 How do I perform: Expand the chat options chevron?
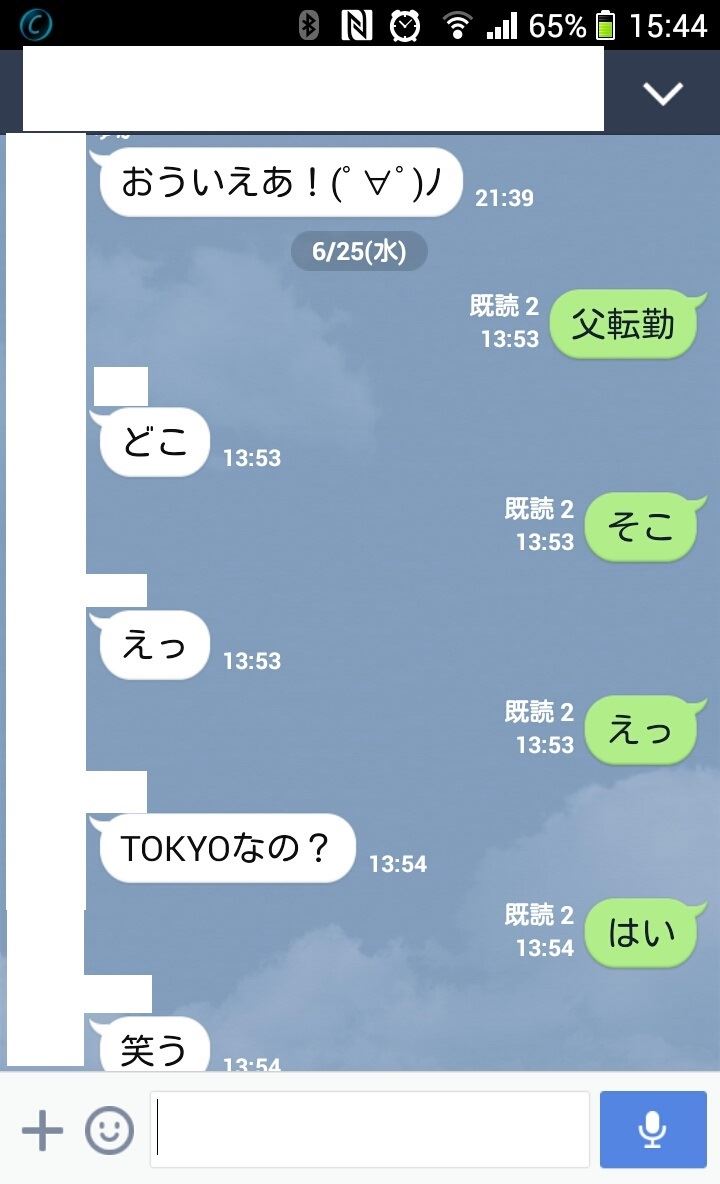(662, 93)
